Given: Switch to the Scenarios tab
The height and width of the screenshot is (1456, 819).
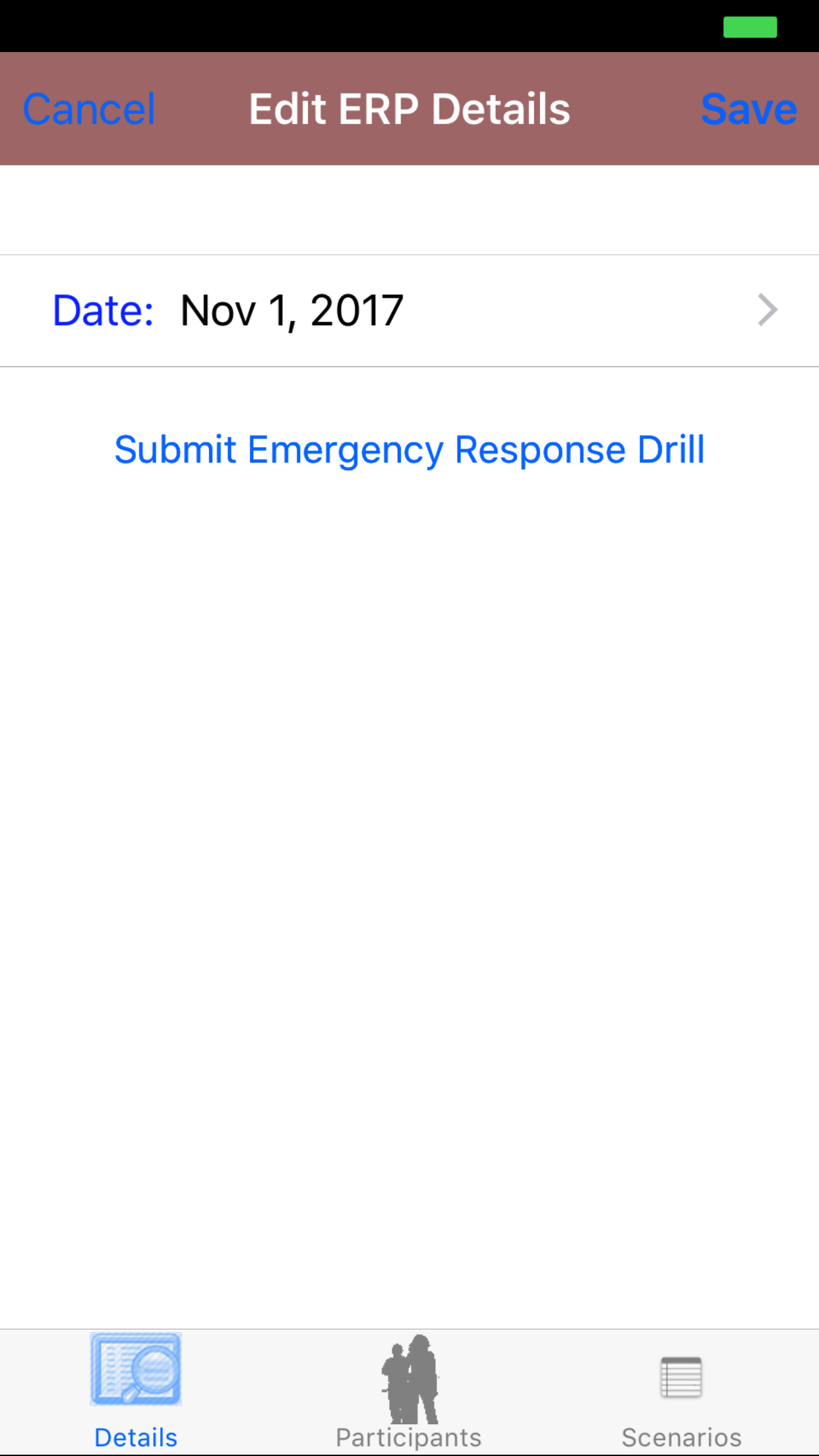Looking at the screenshot, I should (681, 1391).
